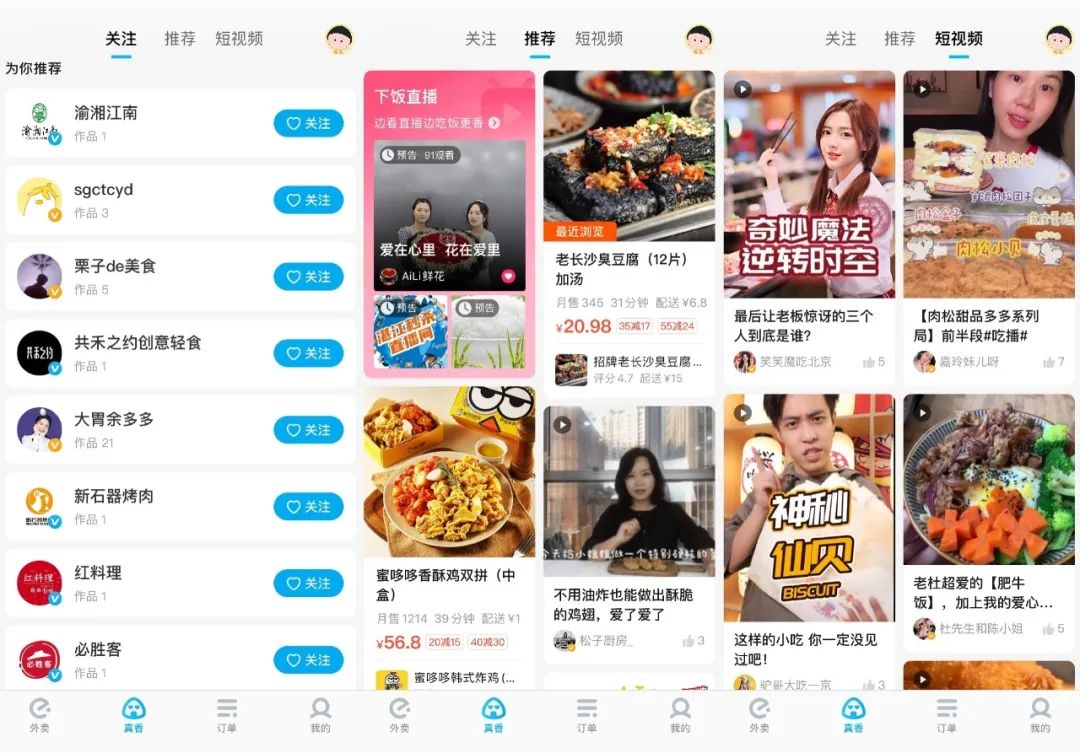Follow the 渝湘江南 account
This screenshot has width=1080, height=753.
308,123
